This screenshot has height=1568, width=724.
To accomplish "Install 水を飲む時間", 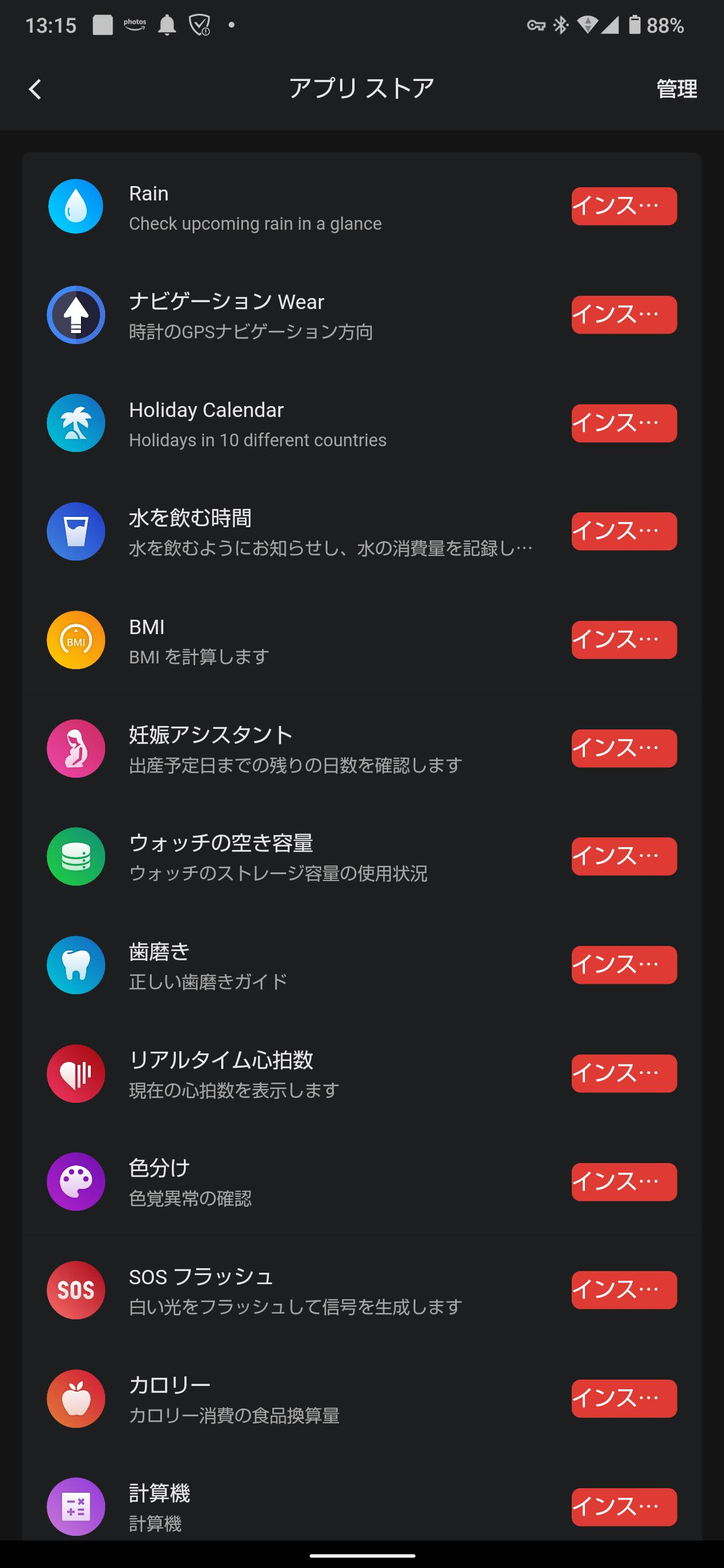I will 623,531.
